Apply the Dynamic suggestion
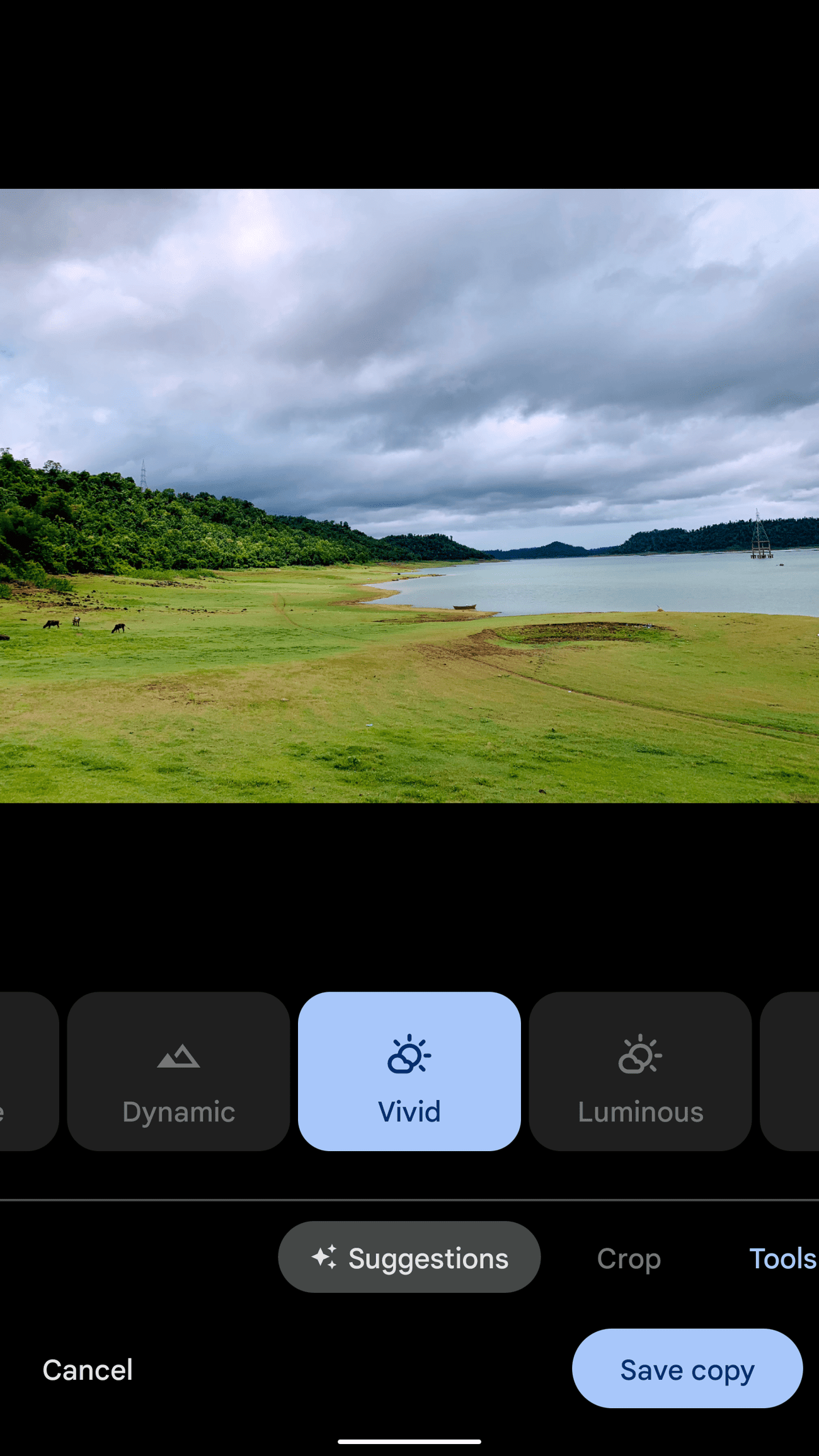Image resolution: width=819 pixels, height=1456 pixels. click(x=178, y=1072)
